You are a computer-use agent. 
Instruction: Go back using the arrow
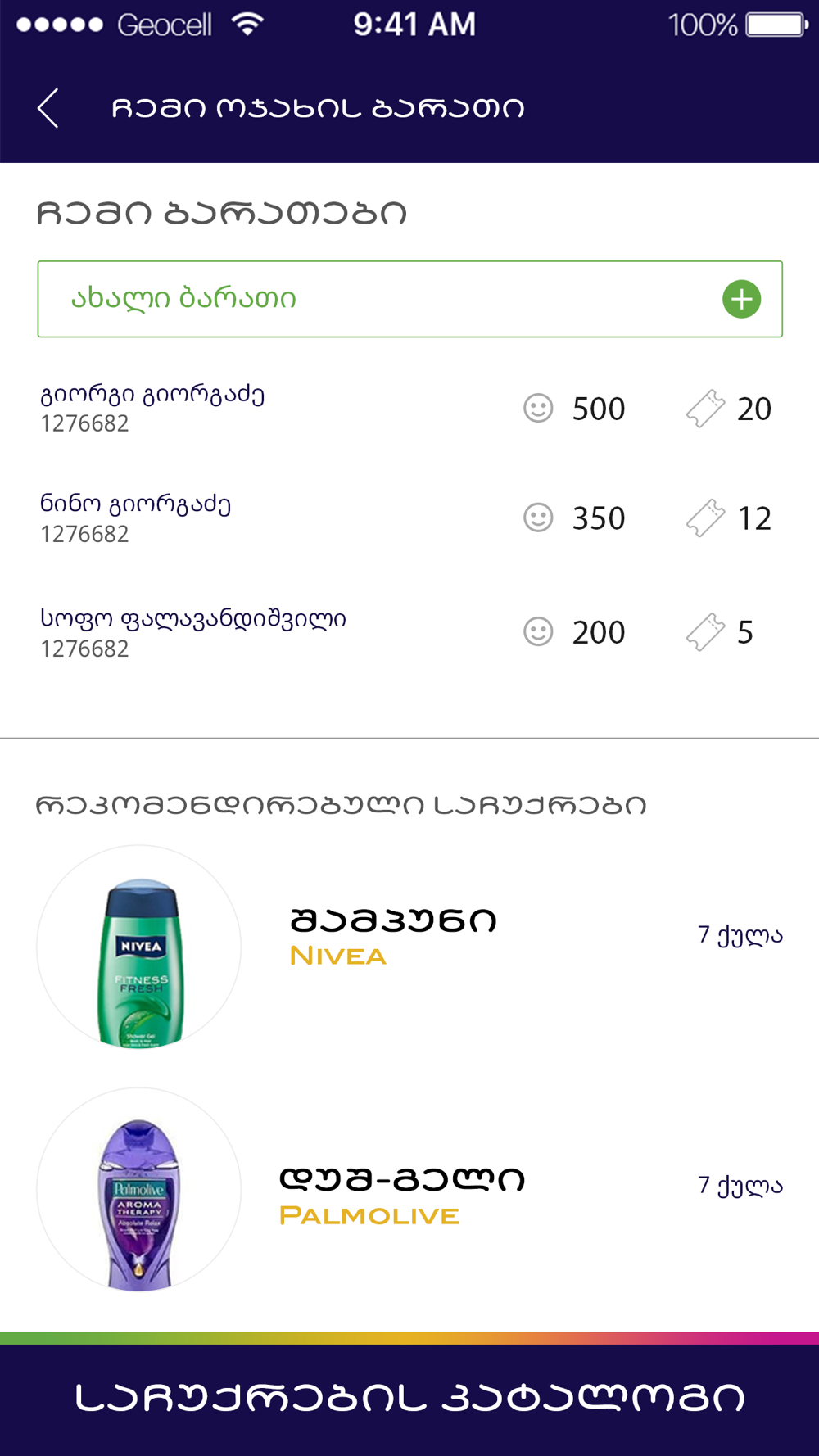tap(48, 108)
